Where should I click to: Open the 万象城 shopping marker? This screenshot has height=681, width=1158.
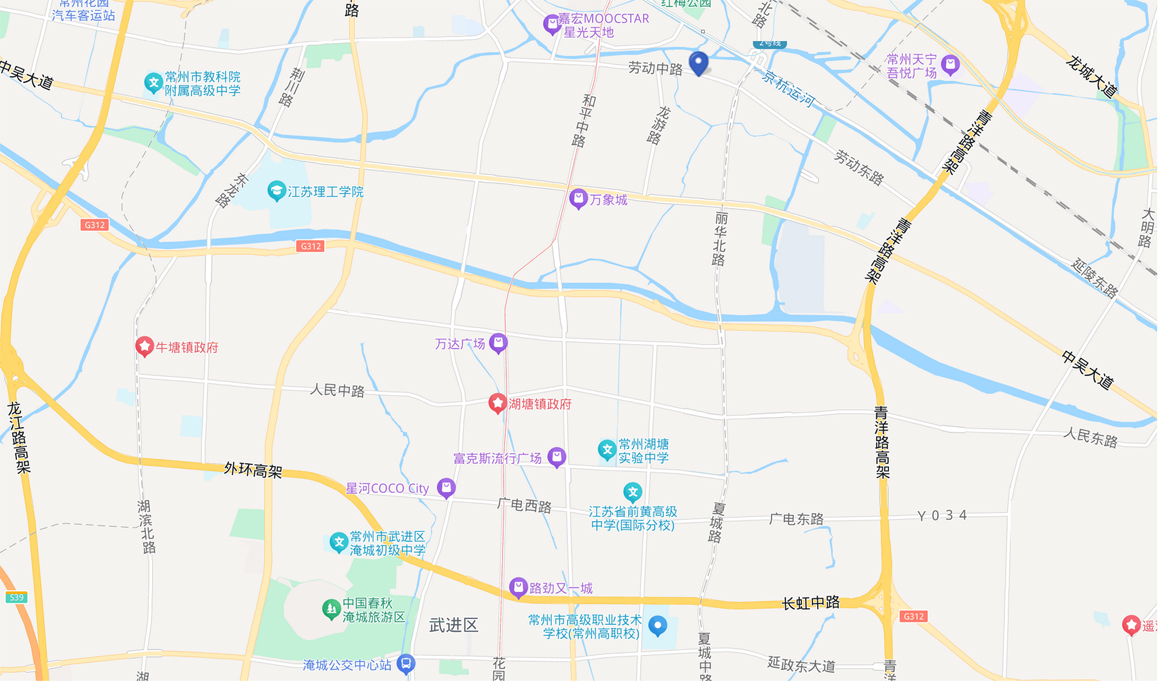[x=578, y=199]
